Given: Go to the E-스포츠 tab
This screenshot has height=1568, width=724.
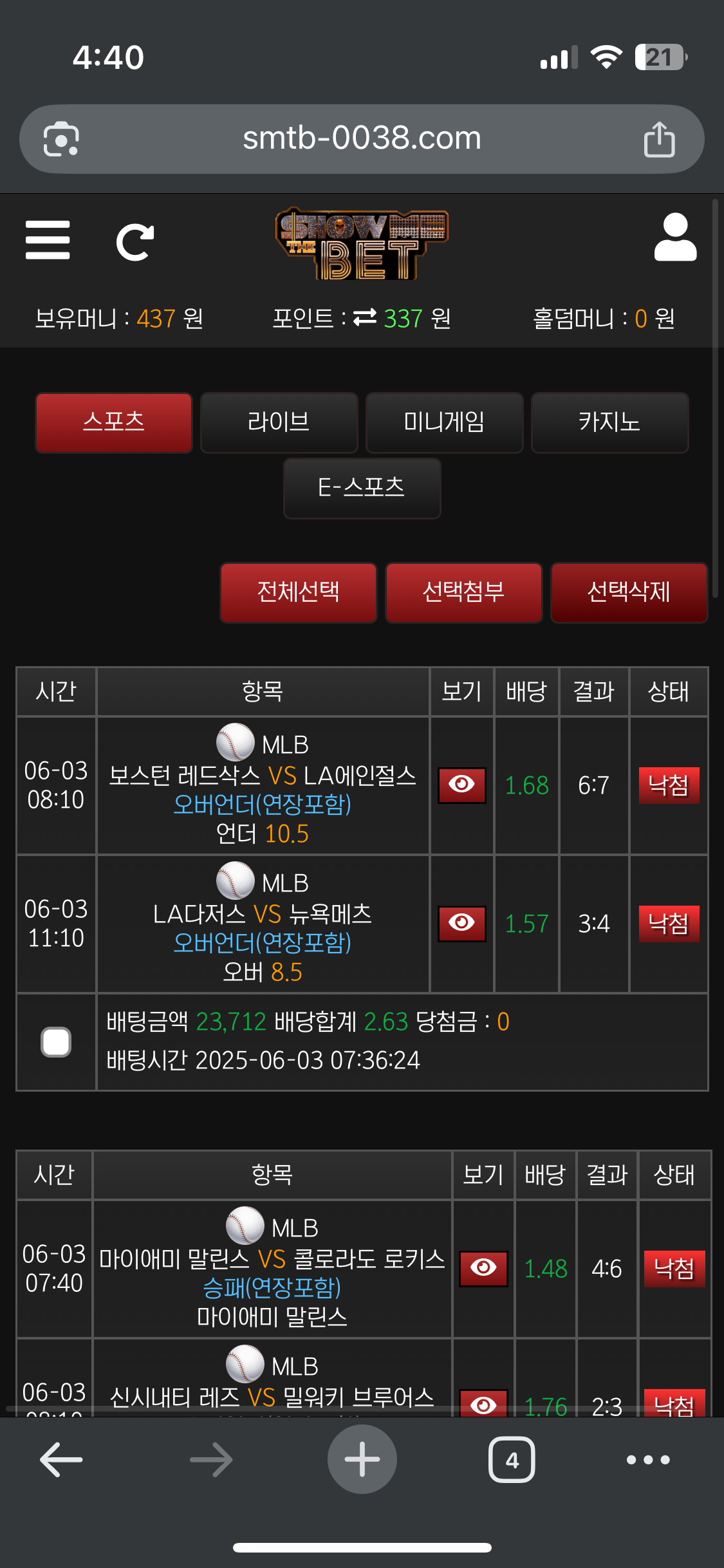Looking at the screenshot, I should point(362,488).
